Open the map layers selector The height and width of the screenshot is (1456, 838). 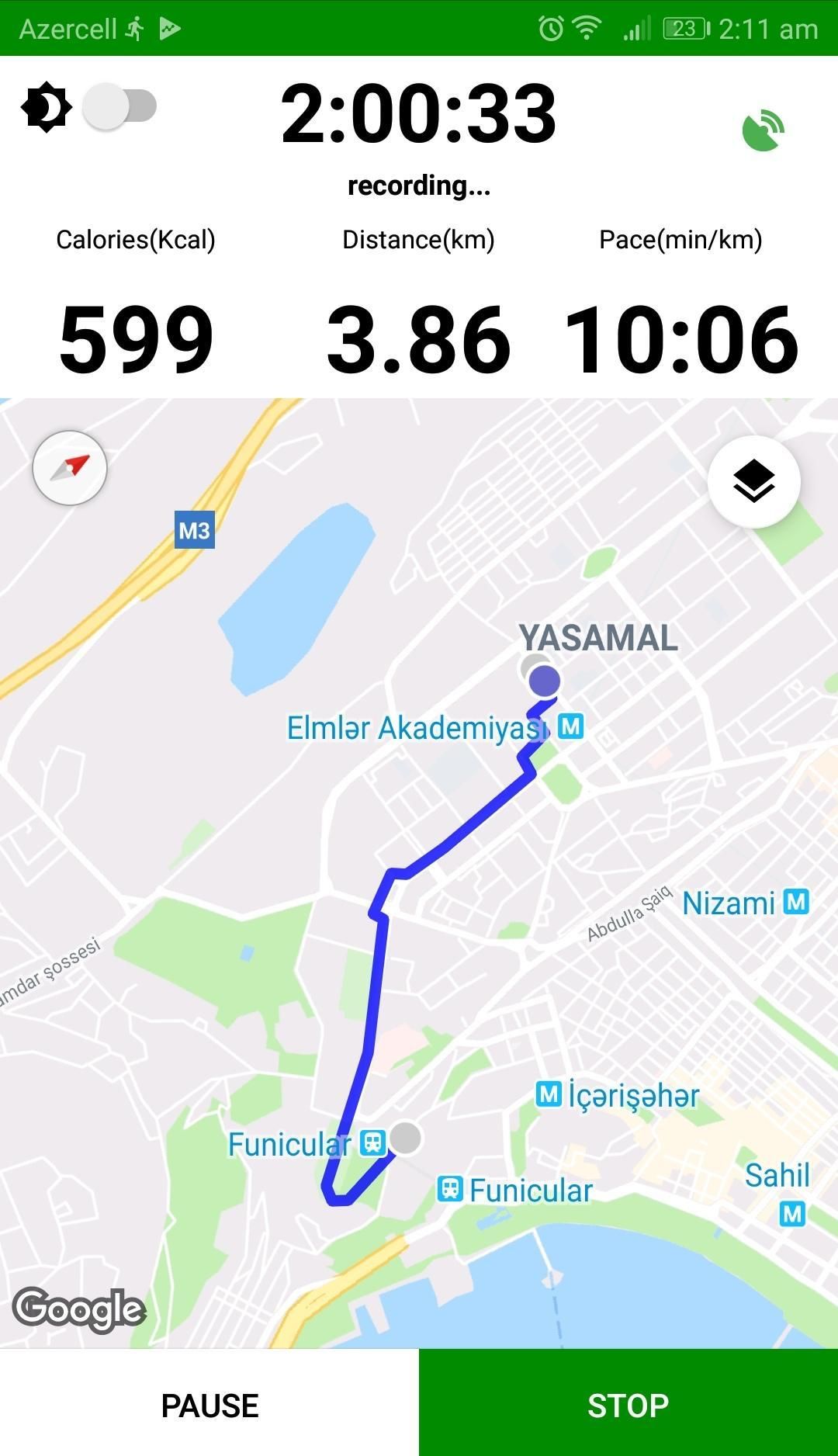tap(753, 481)
